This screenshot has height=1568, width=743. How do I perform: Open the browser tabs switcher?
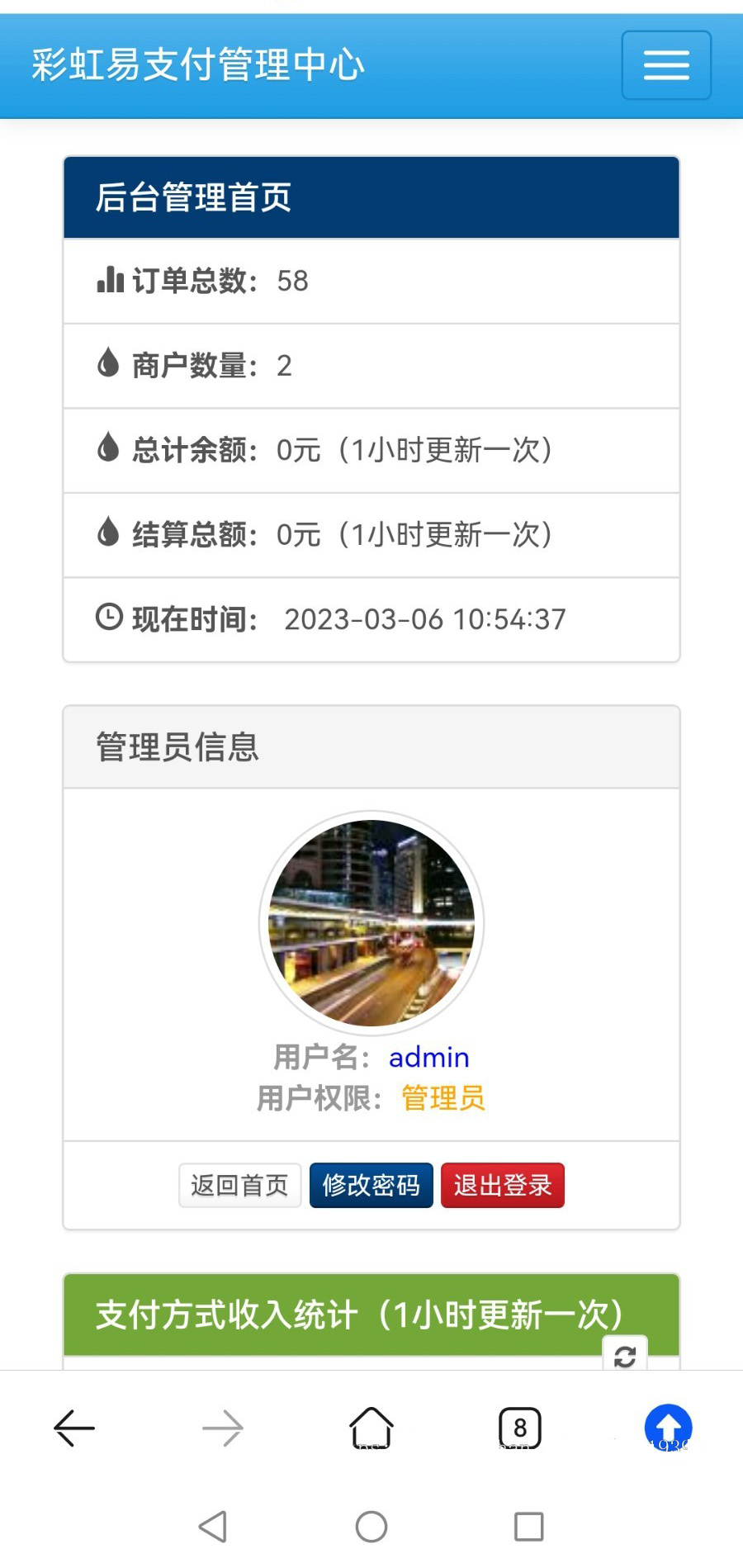click(520, 1428)
